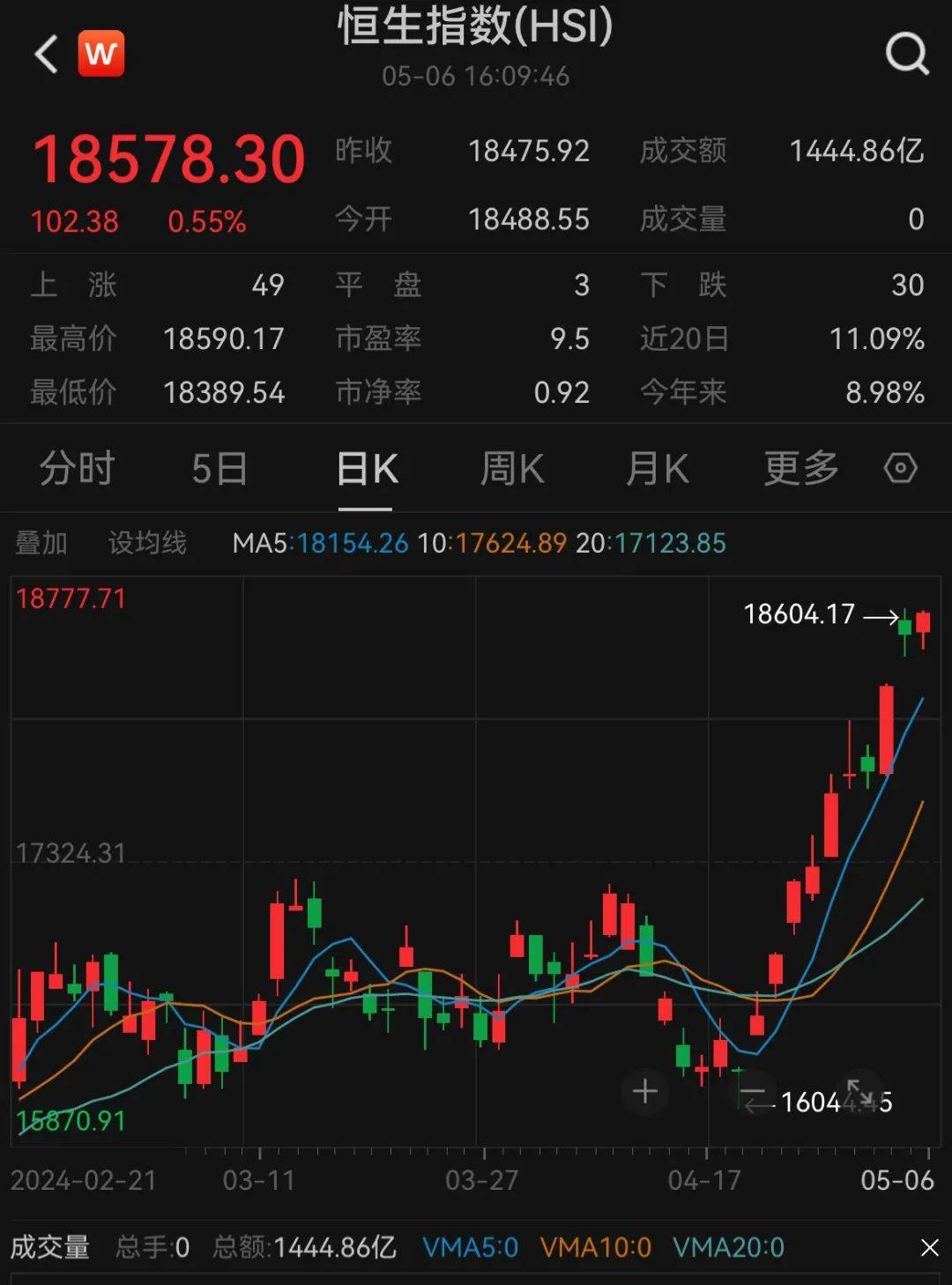
Task: Click the Wind app logo icon
Action: point(100,54)
